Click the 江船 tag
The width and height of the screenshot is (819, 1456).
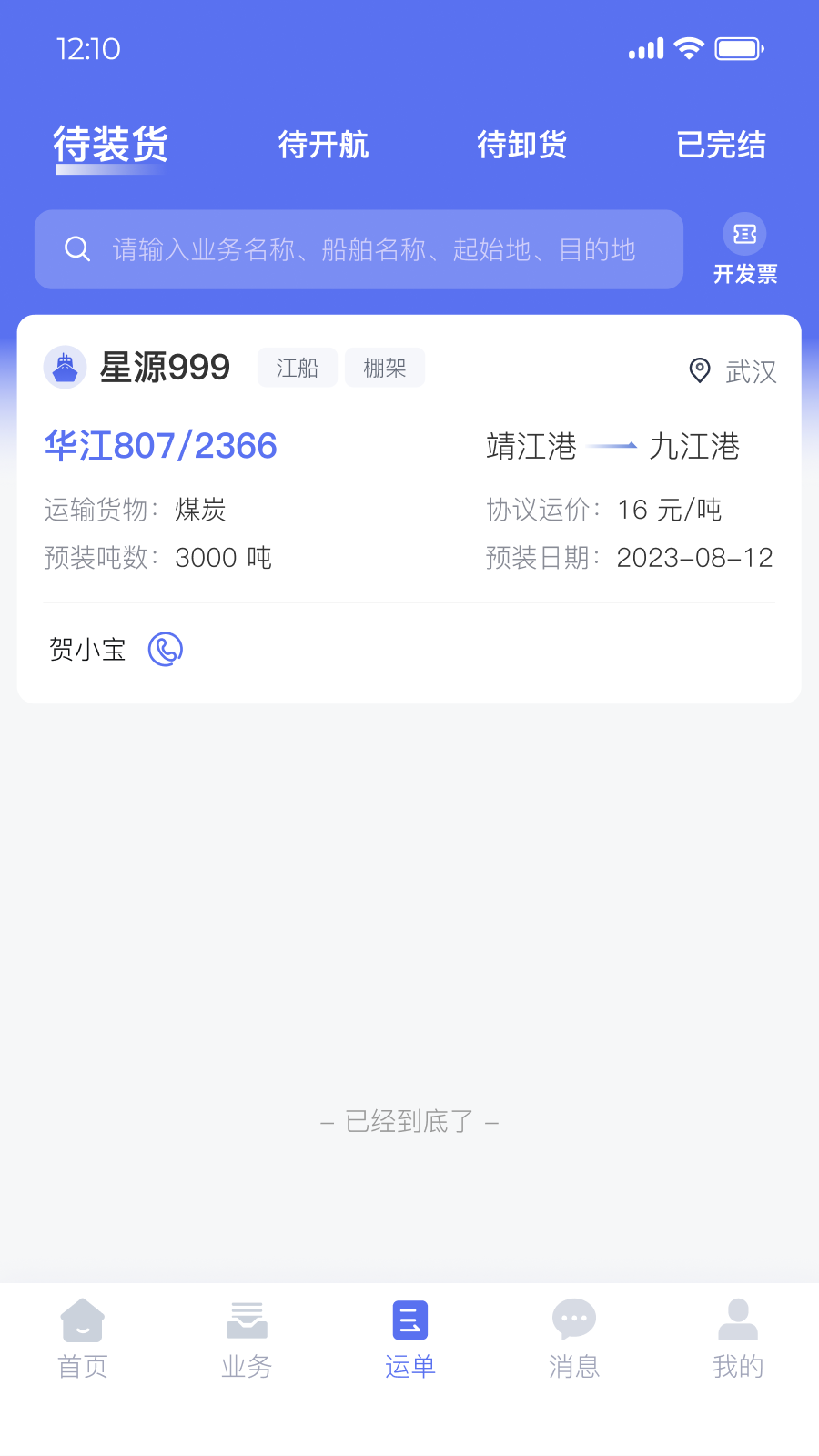(298, 367)
